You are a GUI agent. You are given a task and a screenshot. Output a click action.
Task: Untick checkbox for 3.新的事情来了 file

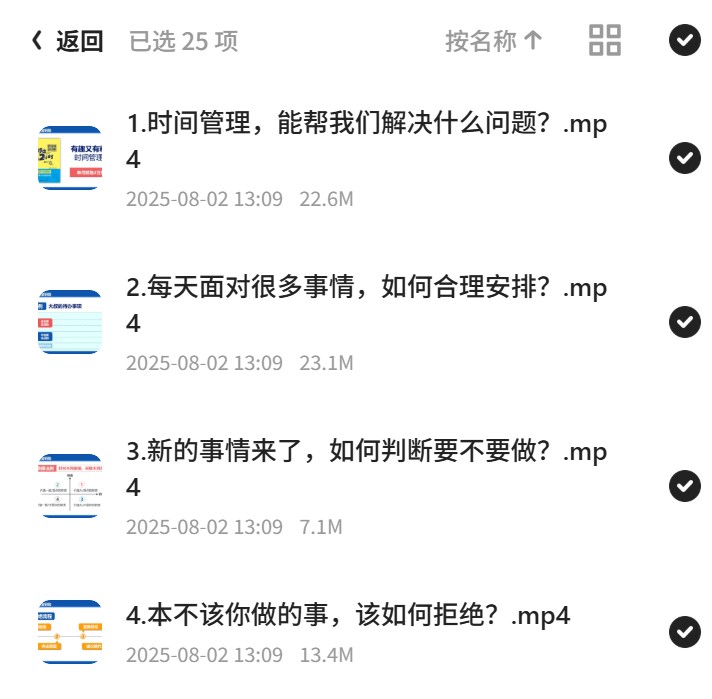click(x=685, y=486)
